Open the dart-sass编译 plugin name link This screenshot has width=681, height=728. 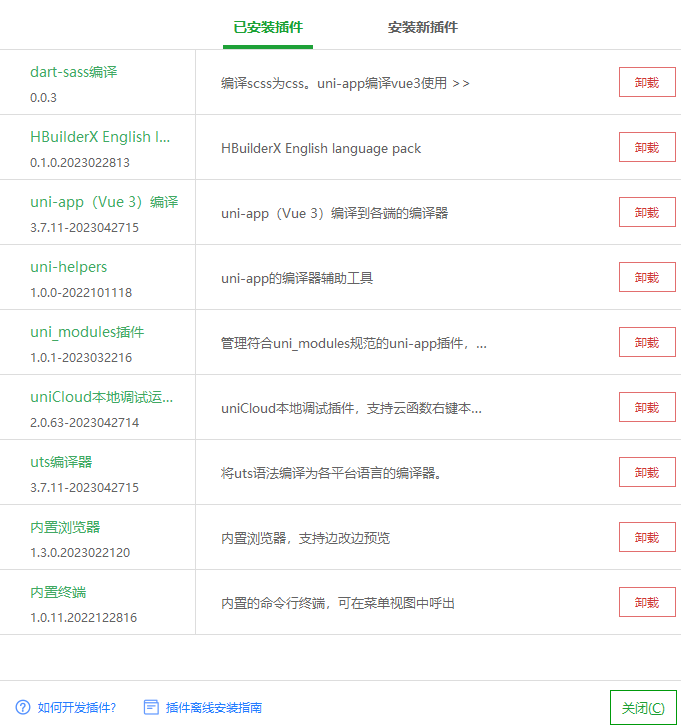75,72
